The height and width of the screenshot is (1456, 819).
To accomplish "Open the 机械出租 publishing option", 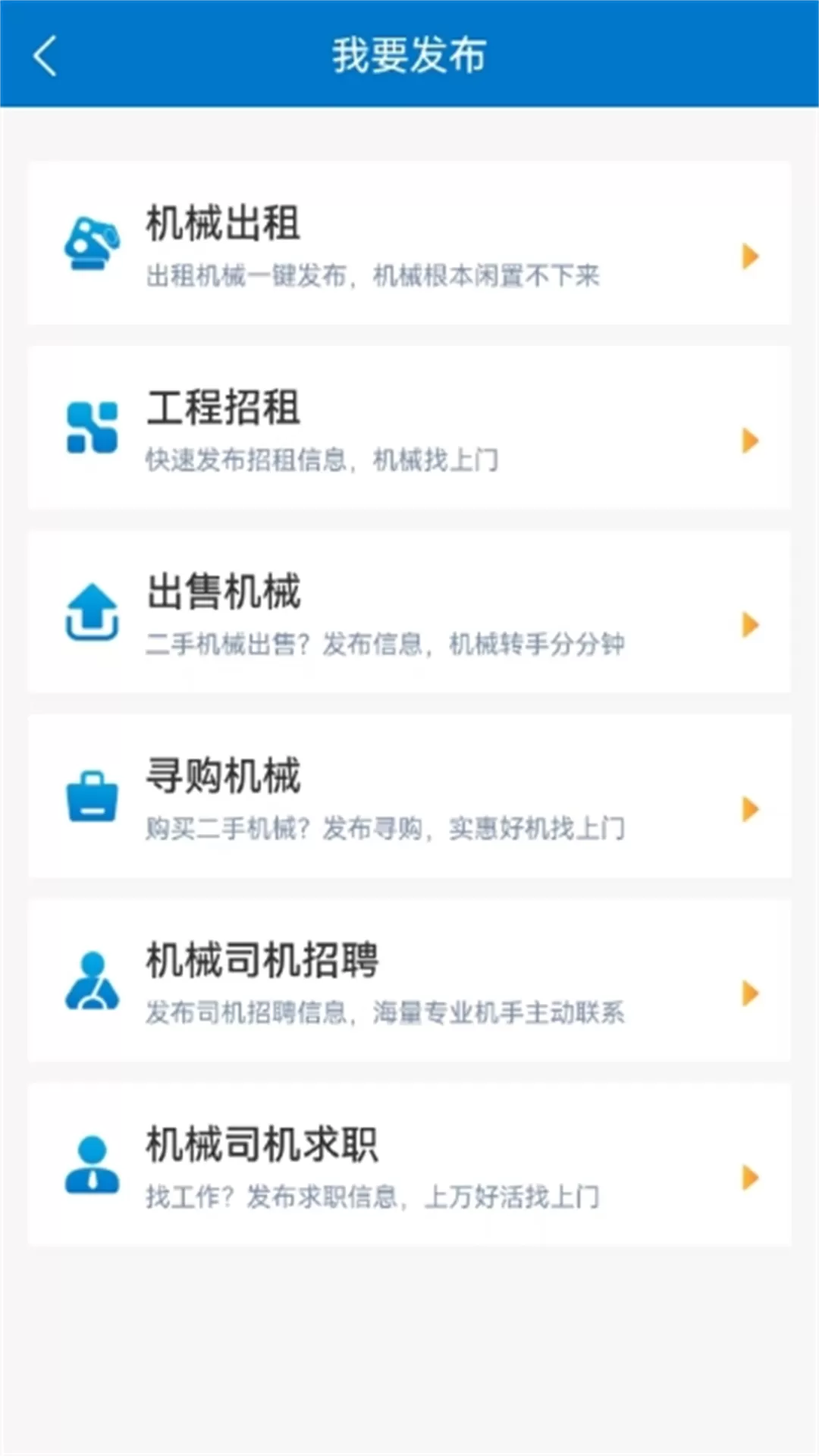I will 409,243.
